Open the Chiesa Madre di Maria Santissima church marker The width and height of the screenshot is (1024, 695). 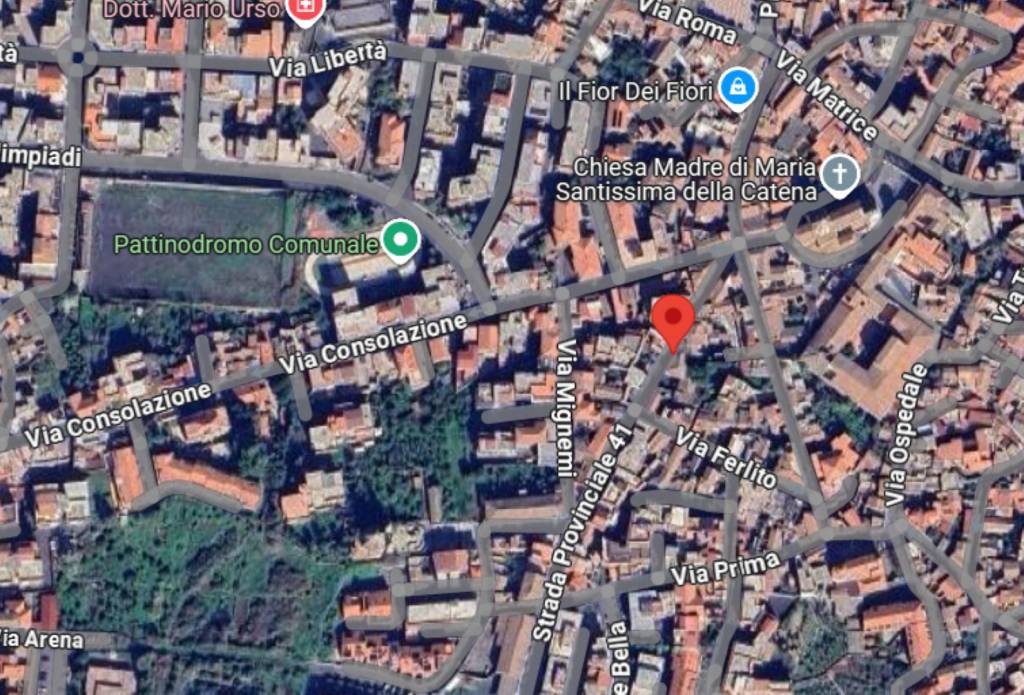[840, 175]
